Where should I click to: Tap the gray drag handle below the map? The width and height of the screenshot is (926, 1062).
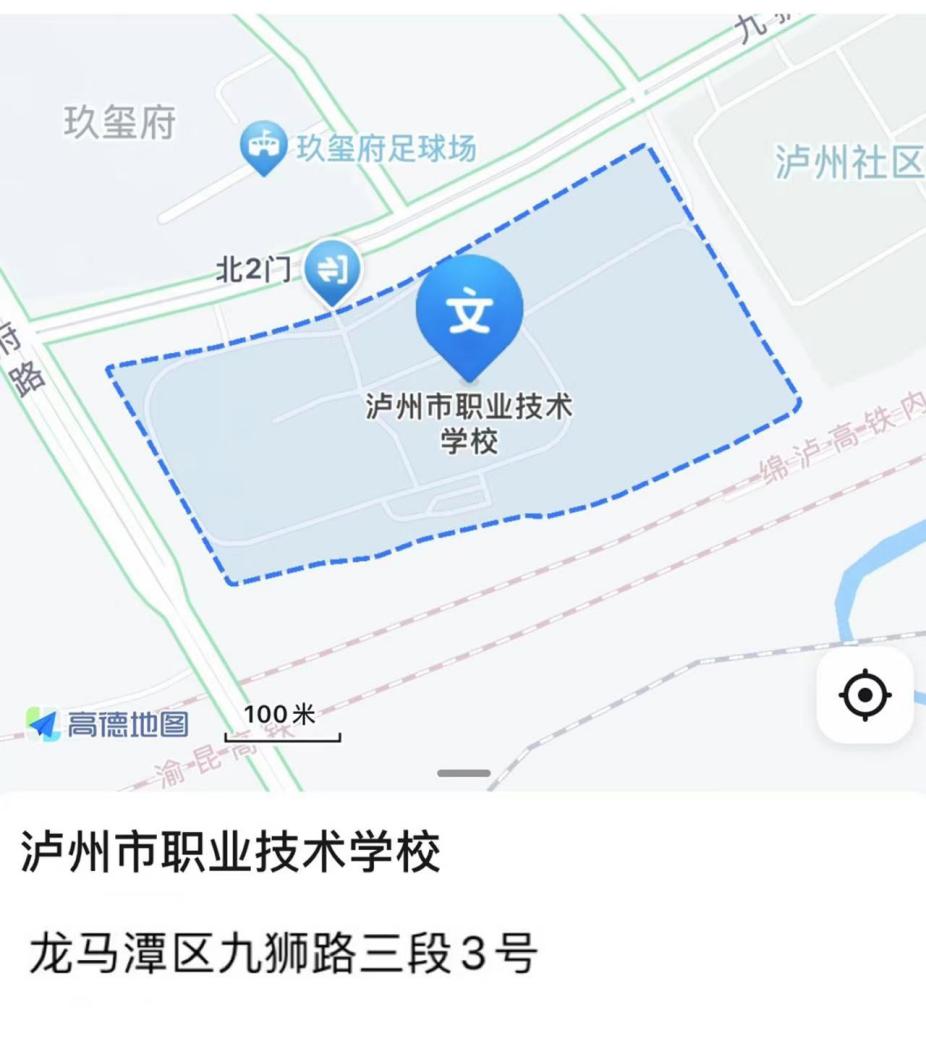[x=463, y=772]
